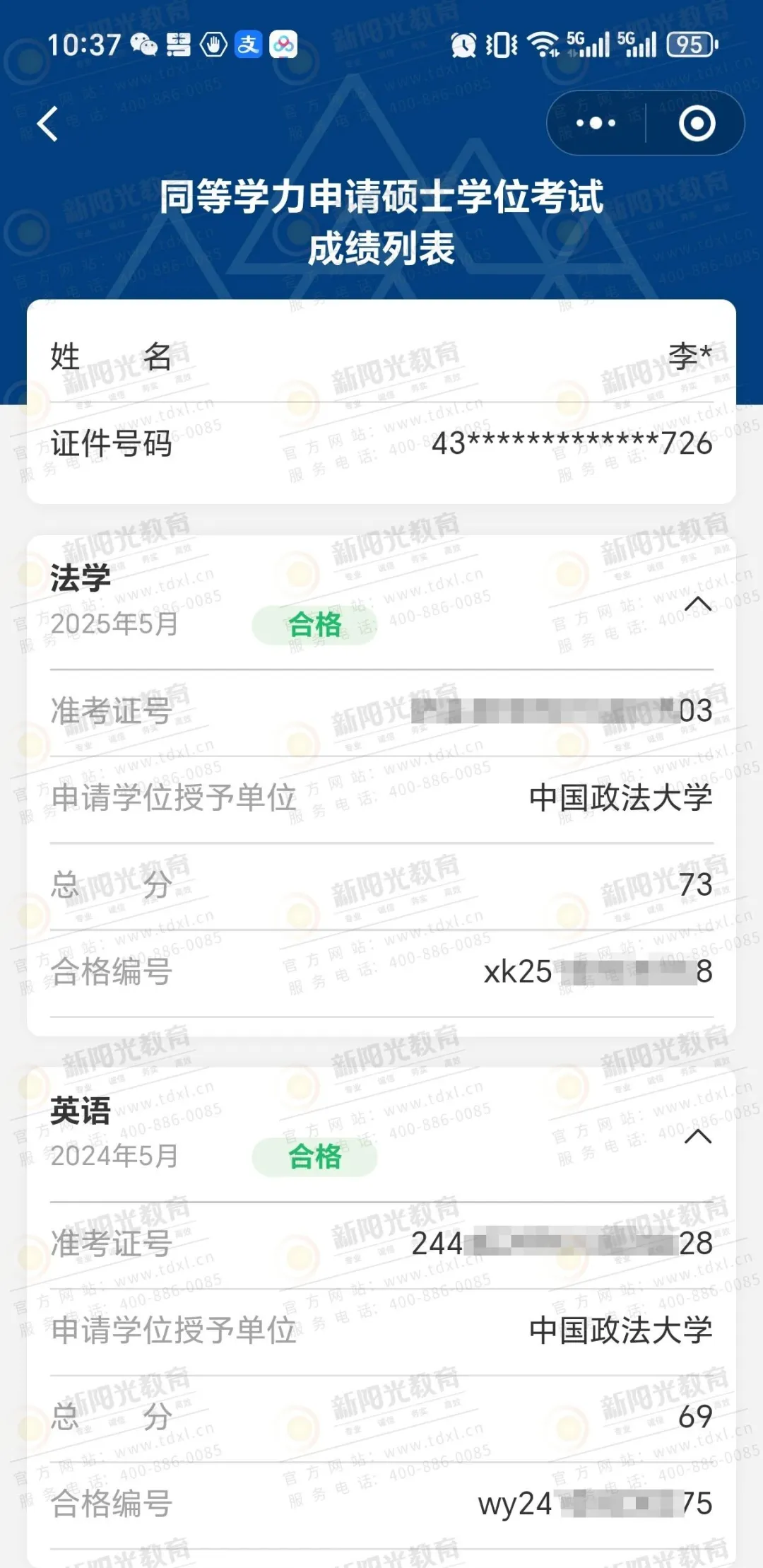763x1568 pixels.
Task: Collapse the 法学 score card
Action: (697, 604)
